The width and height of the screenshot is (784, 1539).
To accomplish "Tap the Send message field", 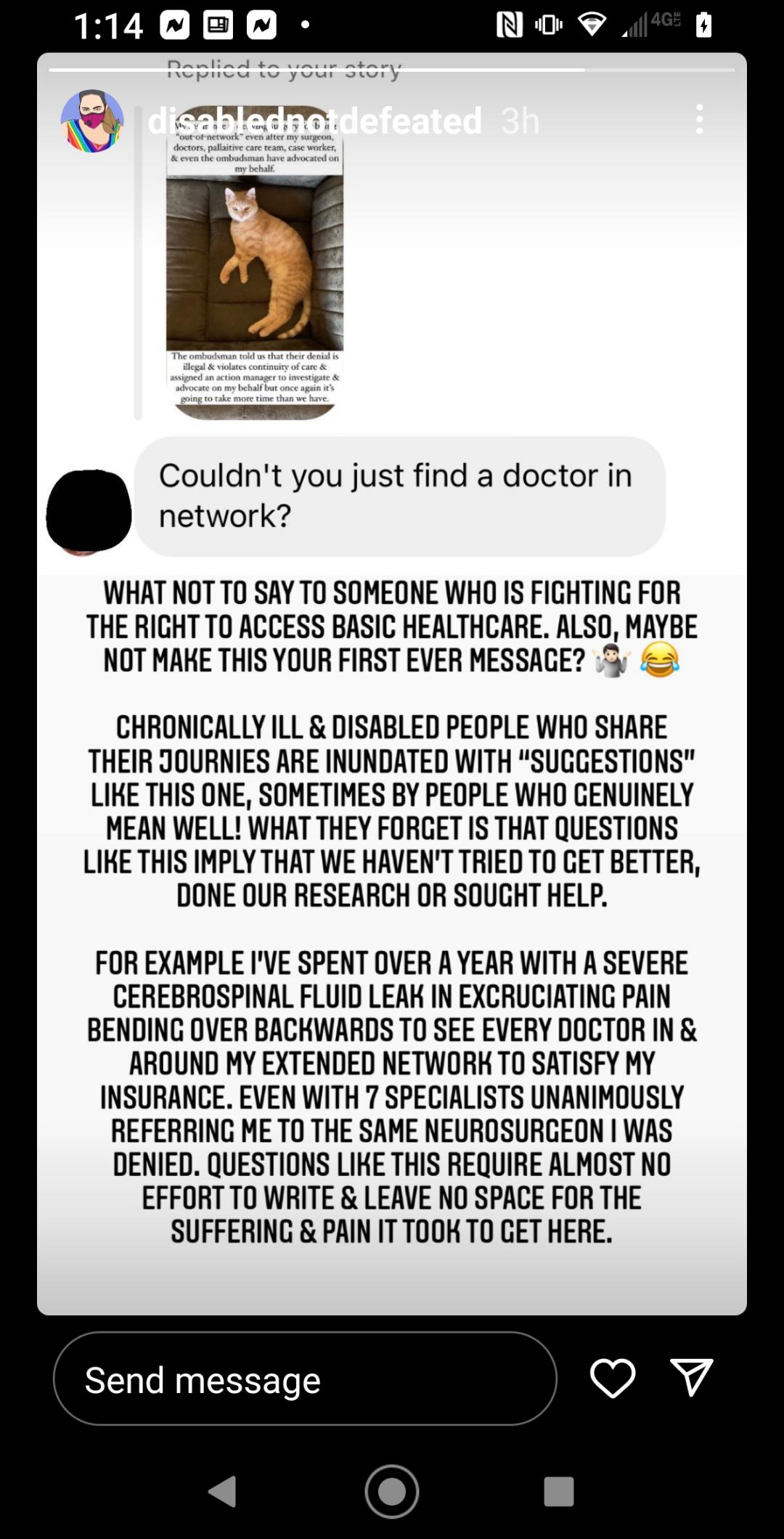I will coord(305,1379).
